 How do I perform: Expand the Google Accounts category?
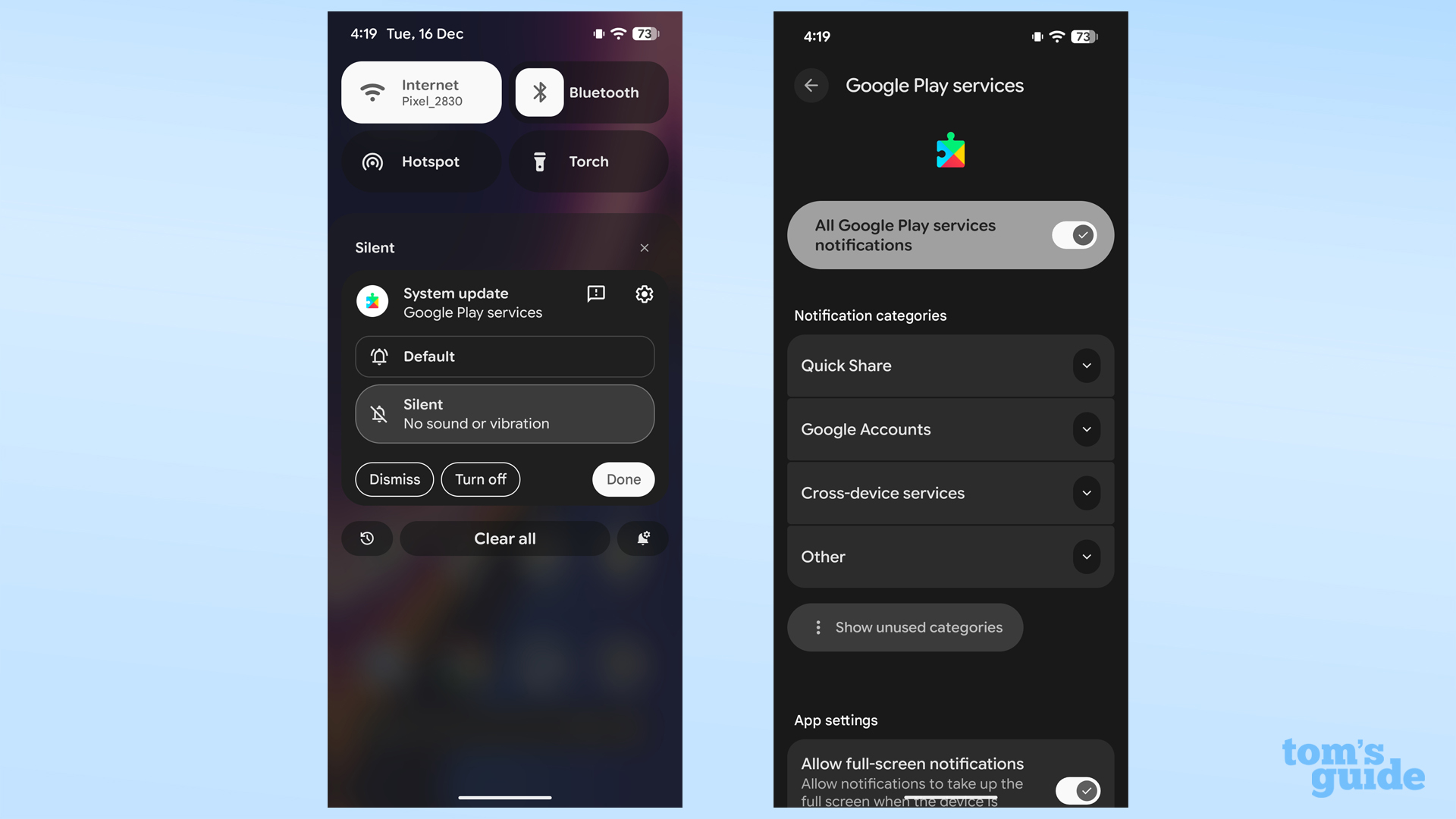point(1086,429)
